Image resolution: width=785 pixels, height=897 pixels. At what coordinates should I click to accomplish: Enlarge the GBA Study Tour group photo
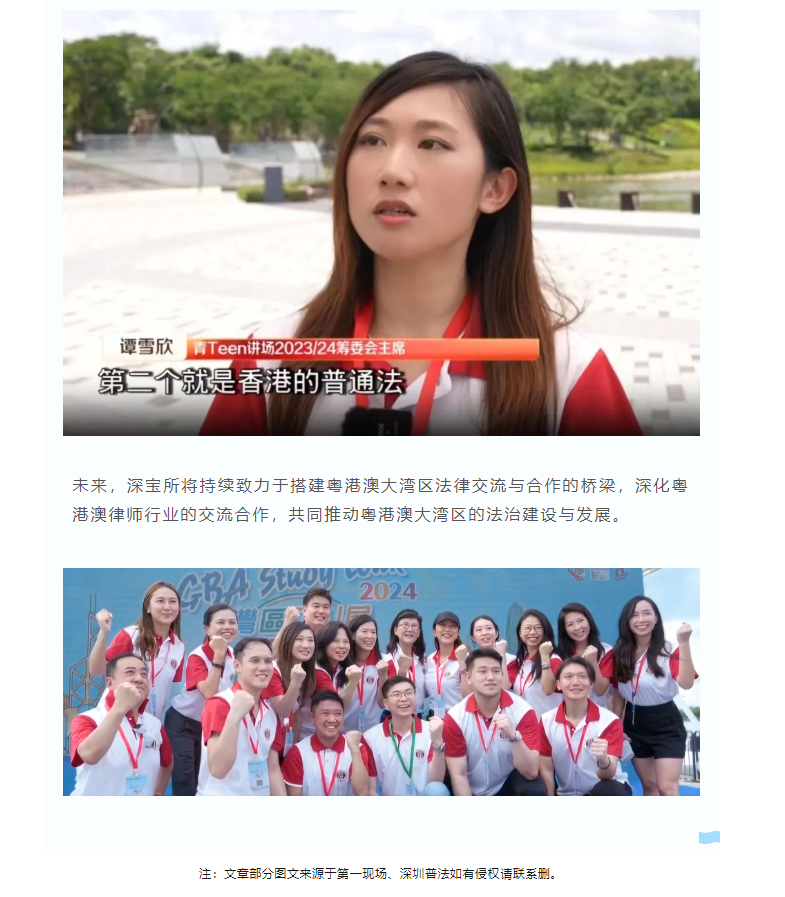381,681
